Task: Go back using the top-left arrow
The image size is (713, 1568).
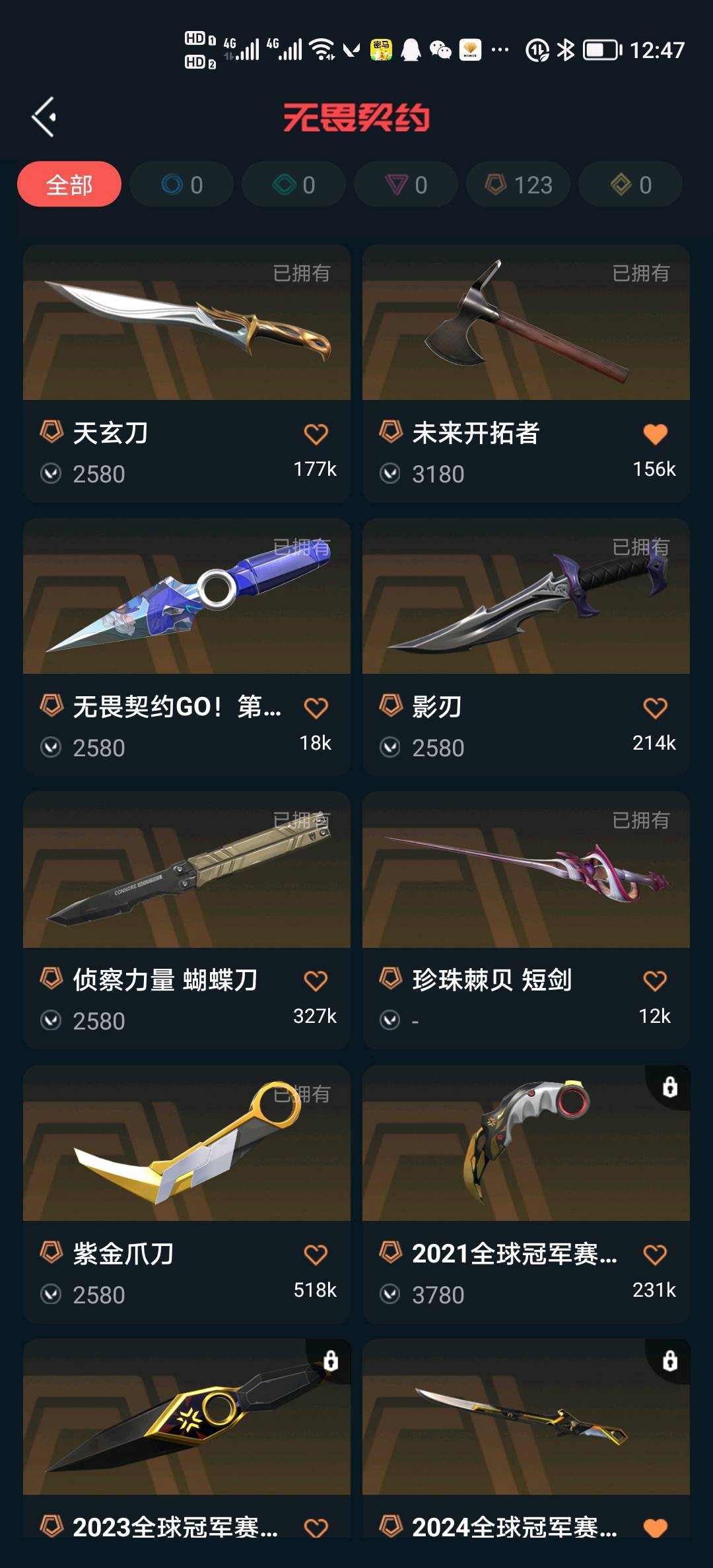Action: pos(44,117)
